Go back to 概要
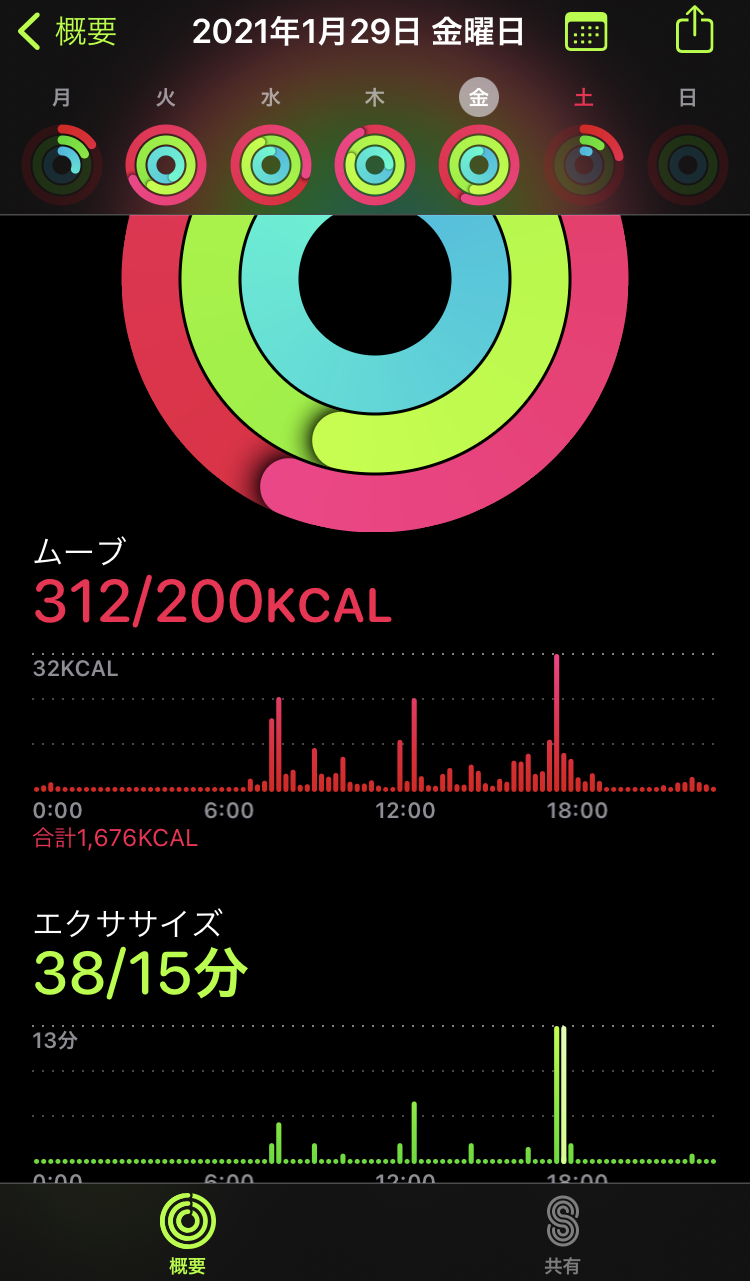Image resolution: width=750 pixels, height=1281 pixels. tap(68, 32)
